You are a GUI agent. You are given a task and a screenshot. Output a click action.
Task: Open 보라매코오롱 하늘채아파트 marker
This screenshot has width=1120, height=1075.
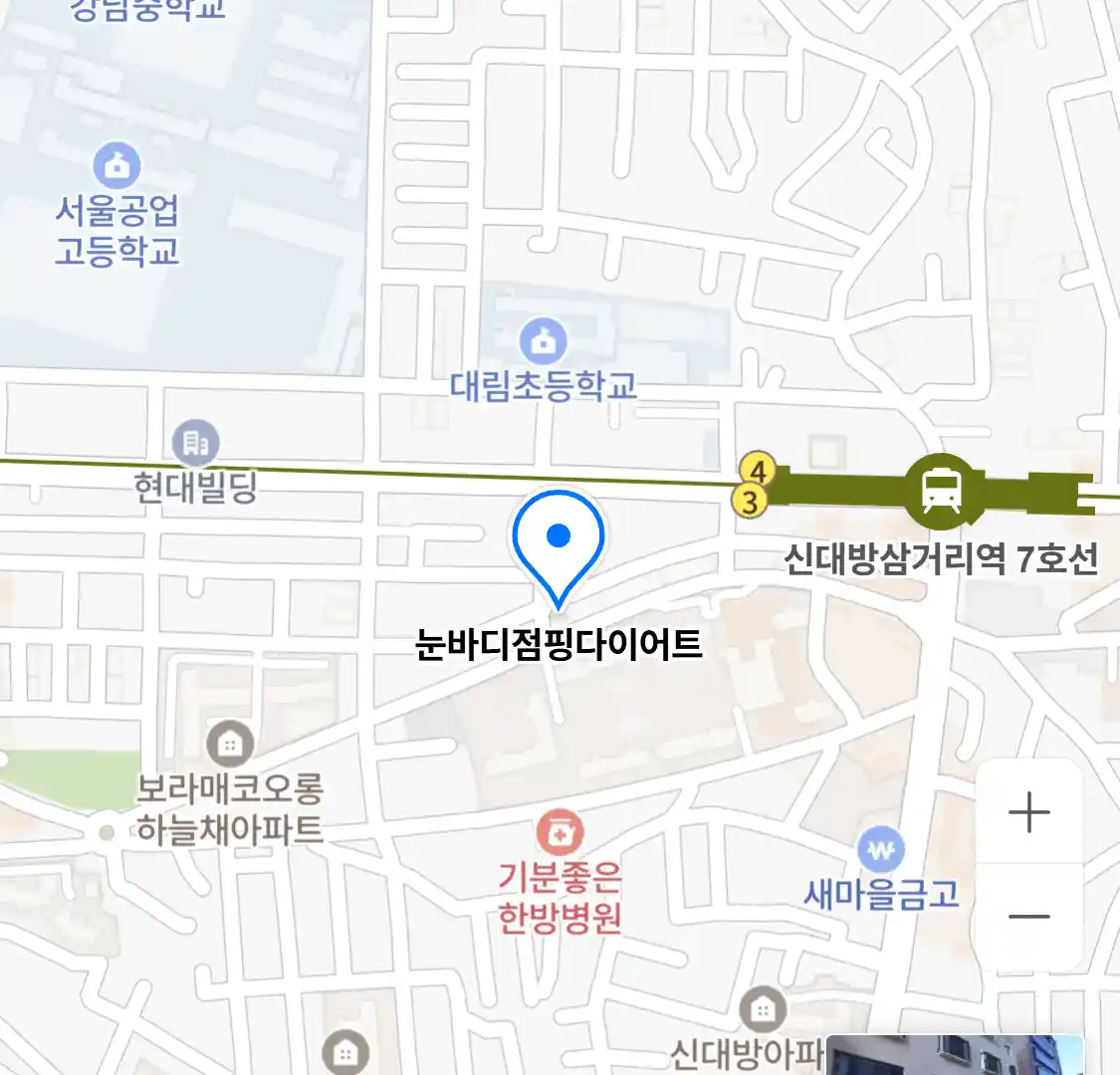coord(230,744)
